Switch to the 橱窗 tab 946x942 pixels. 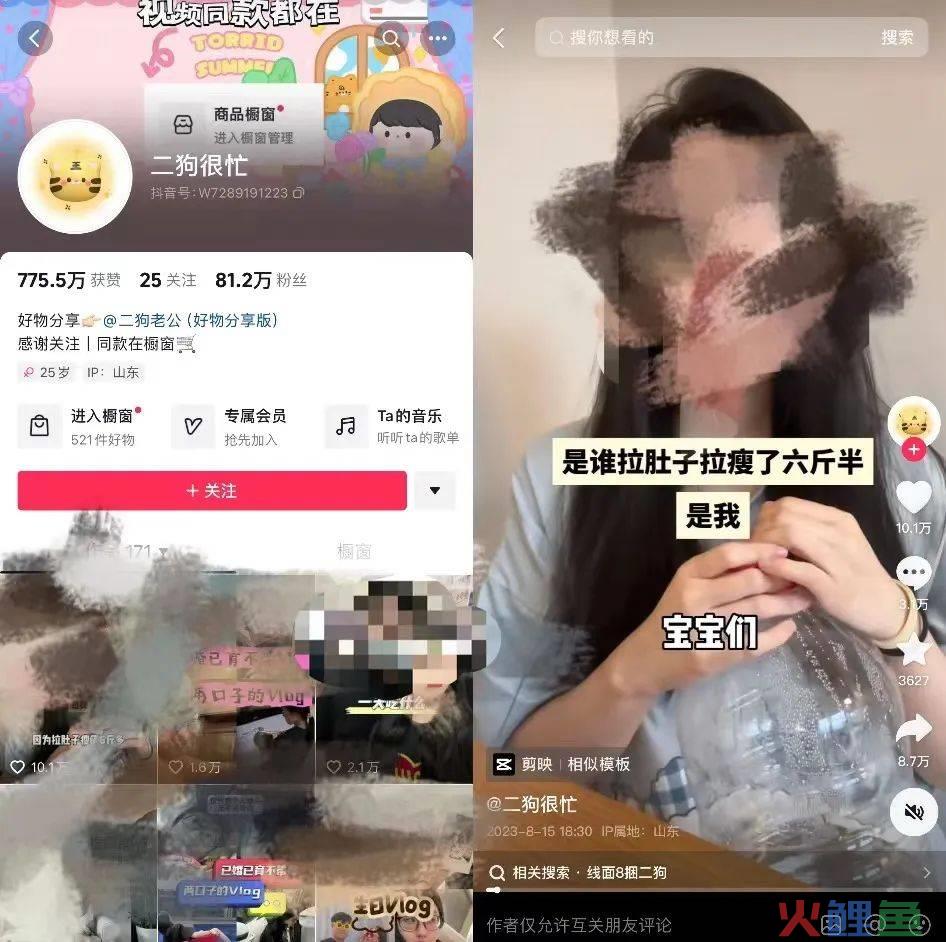click(354, 551)
